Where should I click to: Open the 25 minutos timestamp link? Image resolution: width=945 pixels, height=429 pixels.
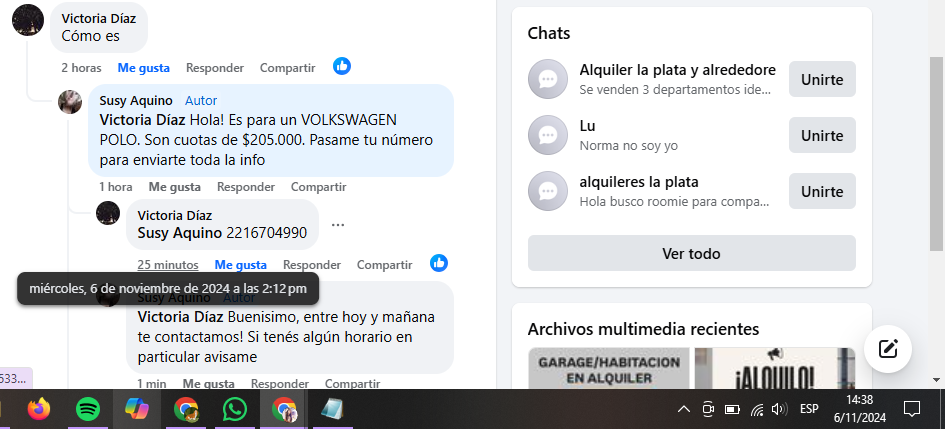[x=167, y=265]
